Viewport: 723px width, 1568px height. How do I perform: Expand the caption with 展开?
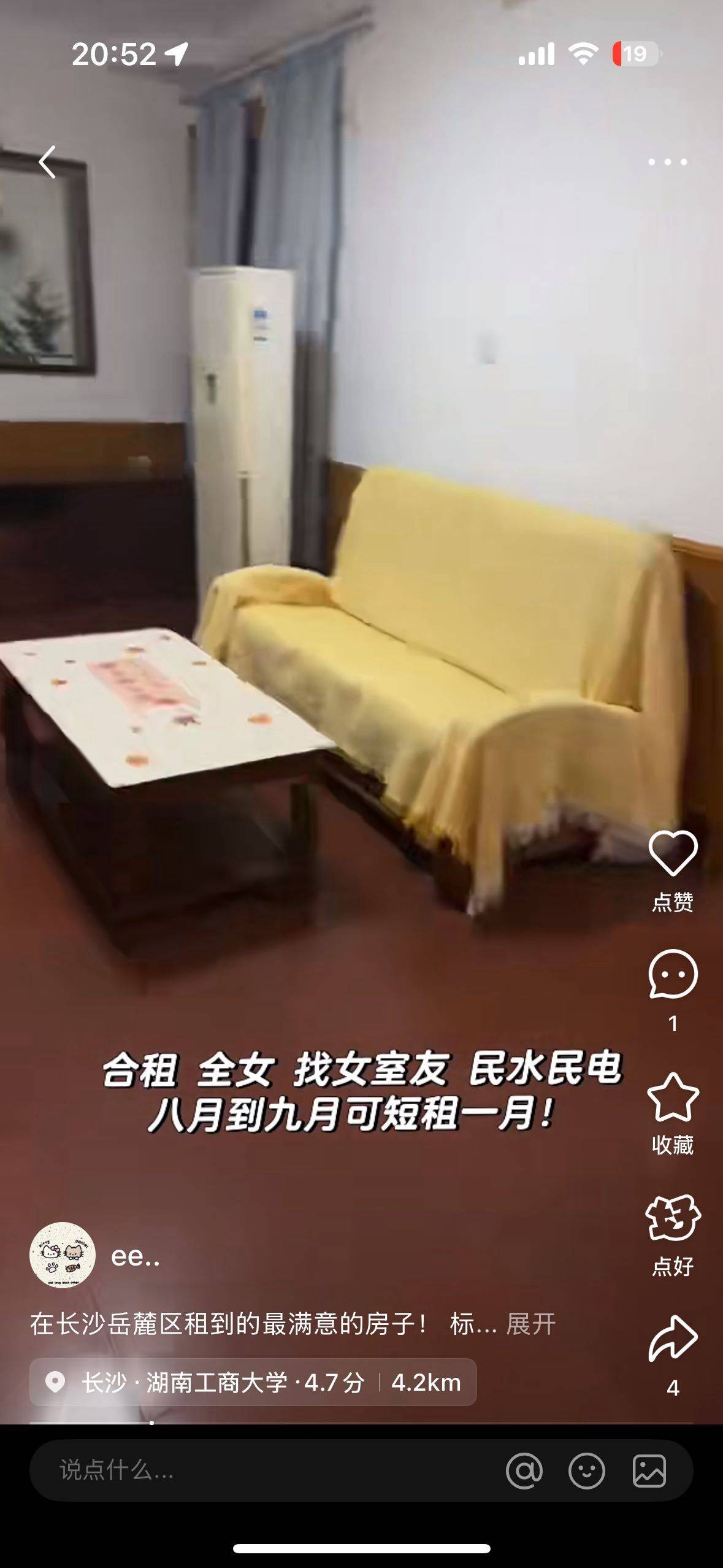click(x=530, y=1324)
